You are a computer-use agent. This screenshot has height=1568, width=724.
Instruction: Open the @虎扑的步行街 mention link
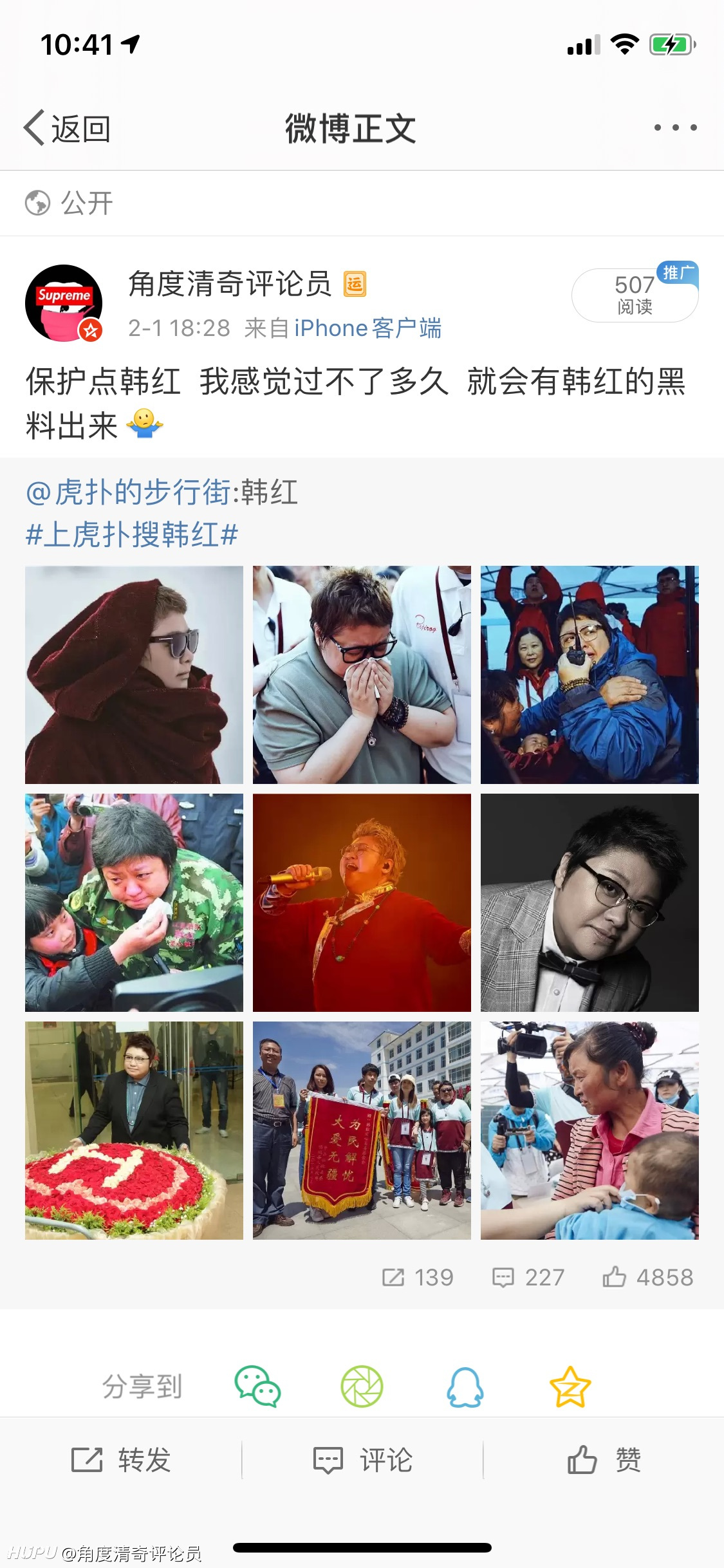coord(129,492)
